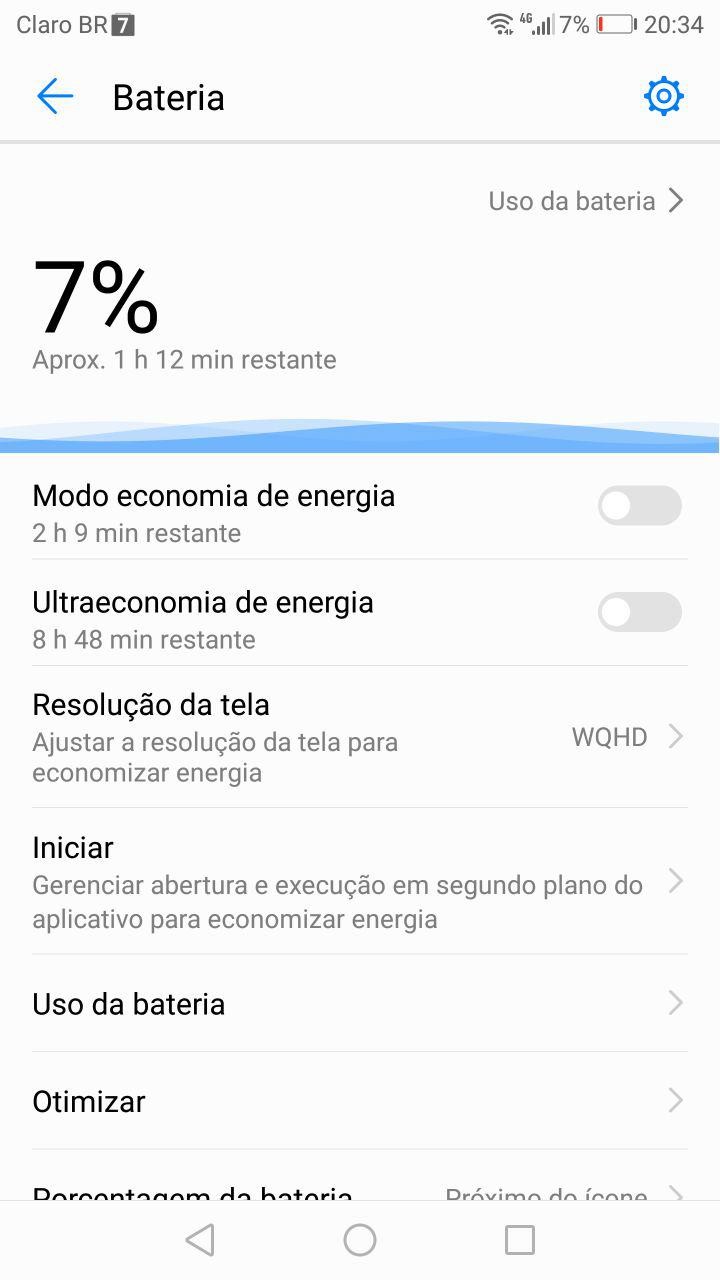Turn on Ultraeconomia de energia

click(x=639, y=612)
